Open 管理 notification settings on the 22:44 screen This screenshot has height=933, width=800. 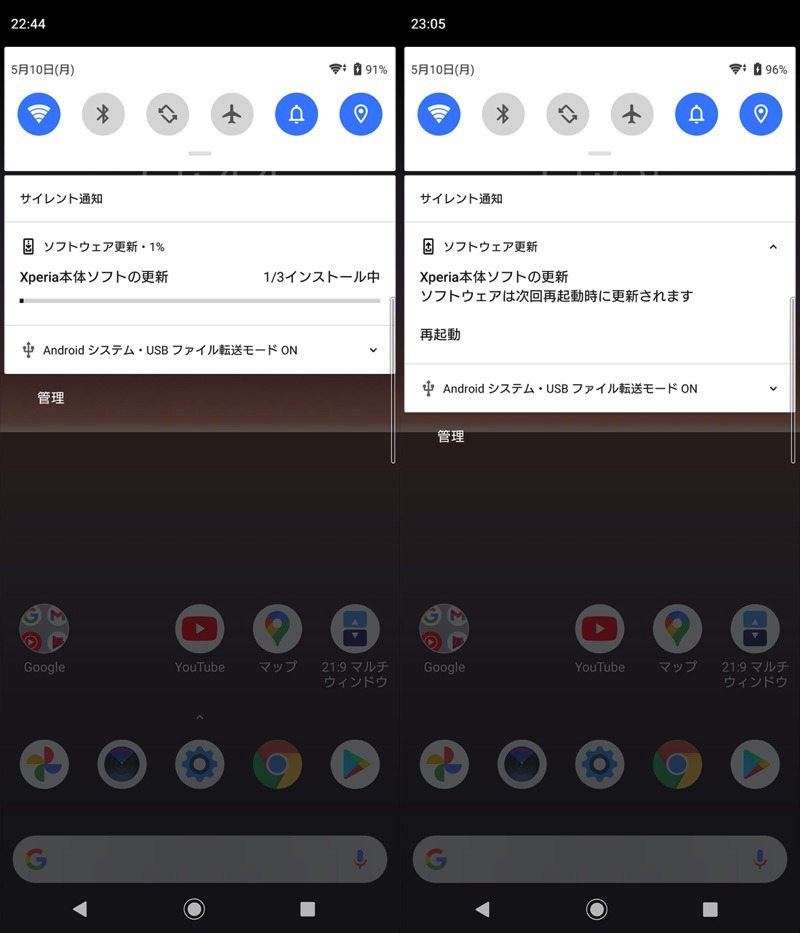click(51, 398)
